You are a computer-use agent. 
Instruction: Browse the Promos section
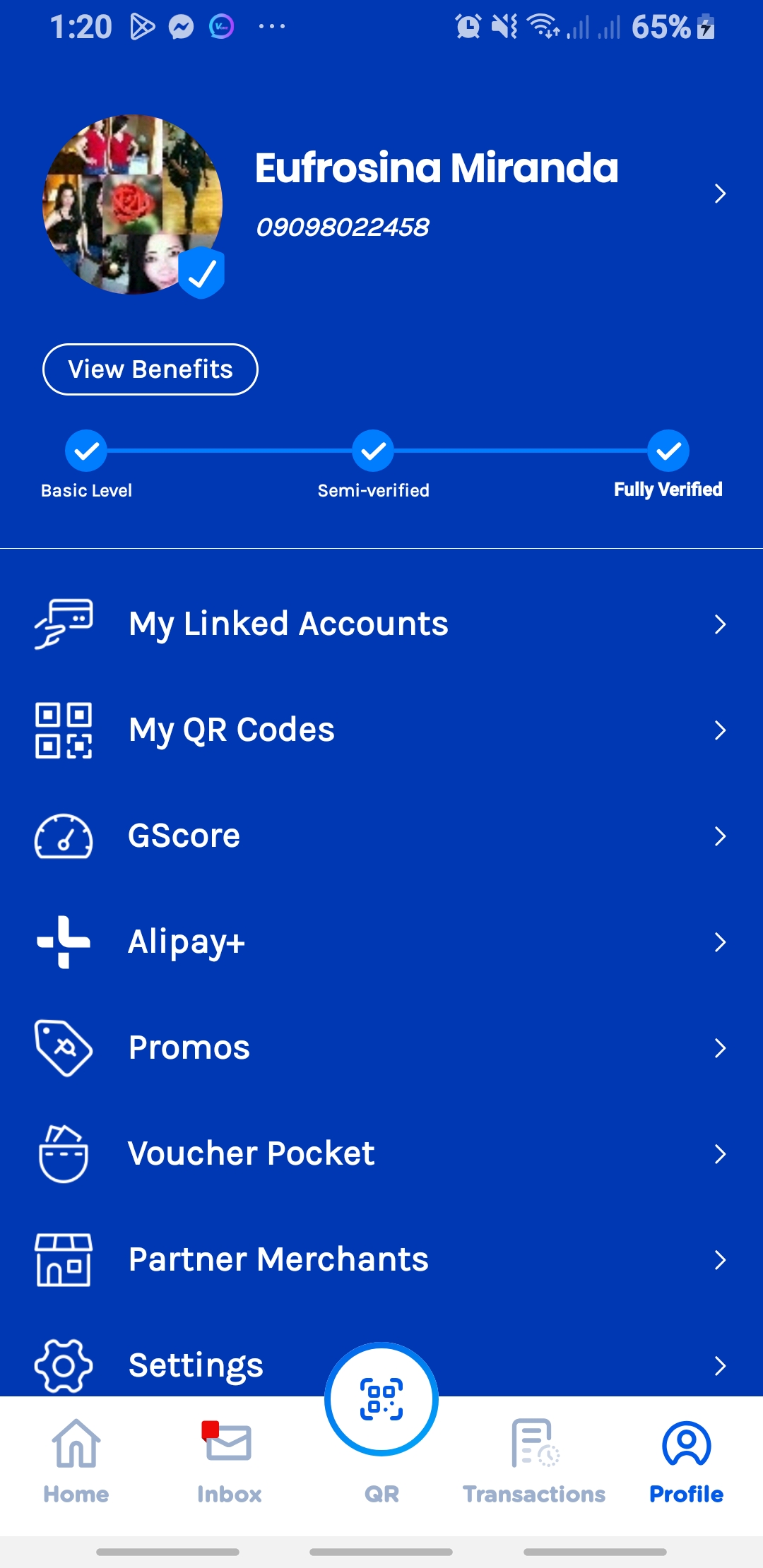(x=381, y=1048)
